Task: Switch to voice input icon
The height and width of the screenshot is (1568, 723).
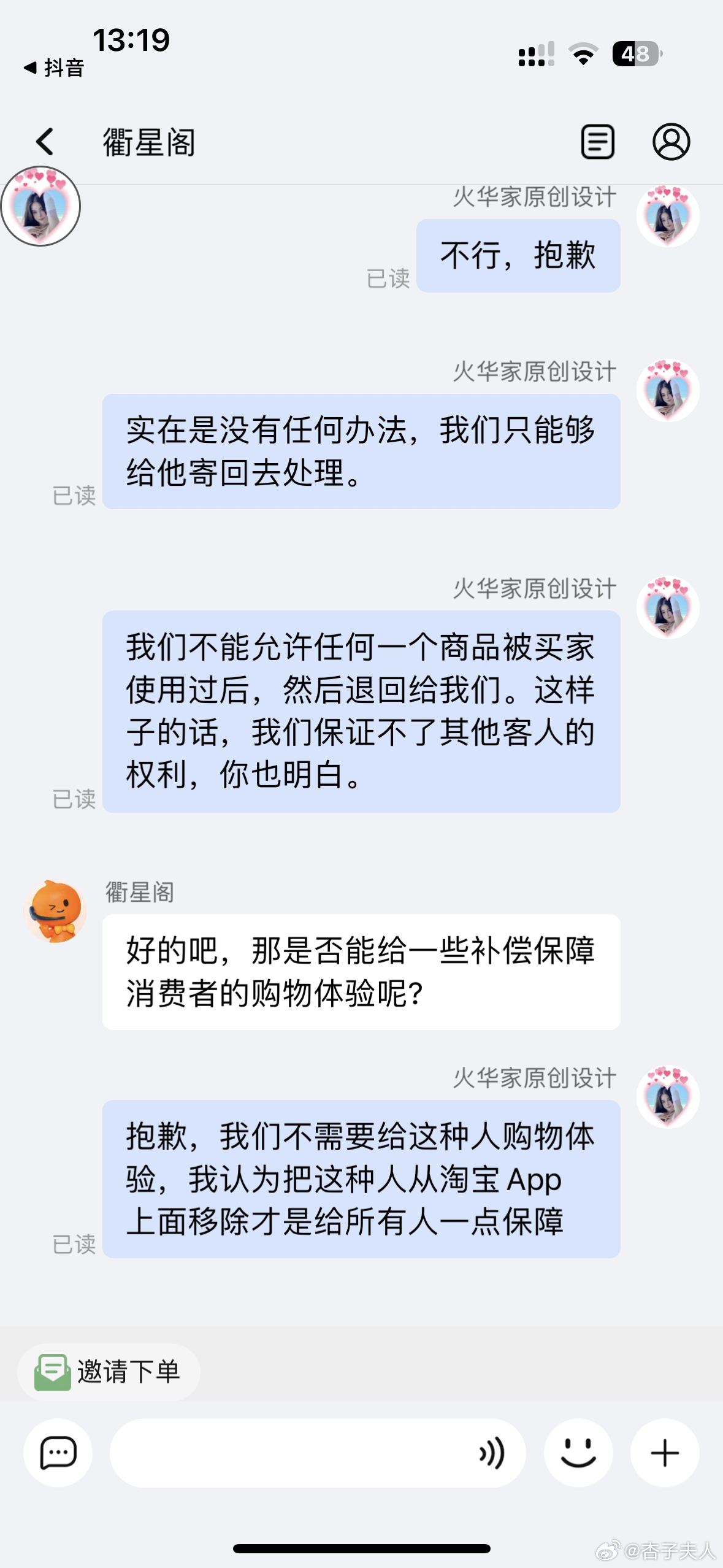Action: pyautogui.click(x=492, y=1453)
